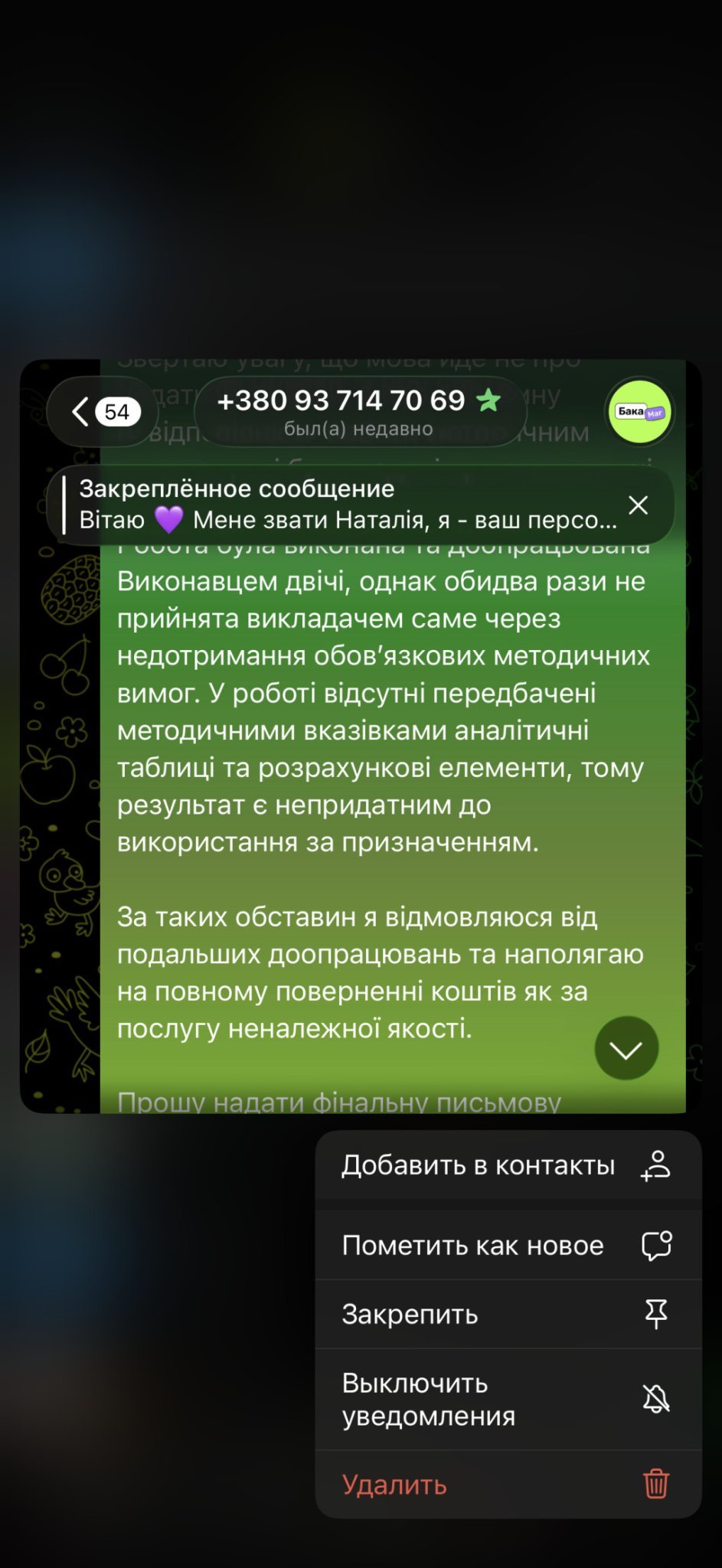Open contact info for +380 93 714 70 69
722x1568 pixels.
click(x=361, y=412)
